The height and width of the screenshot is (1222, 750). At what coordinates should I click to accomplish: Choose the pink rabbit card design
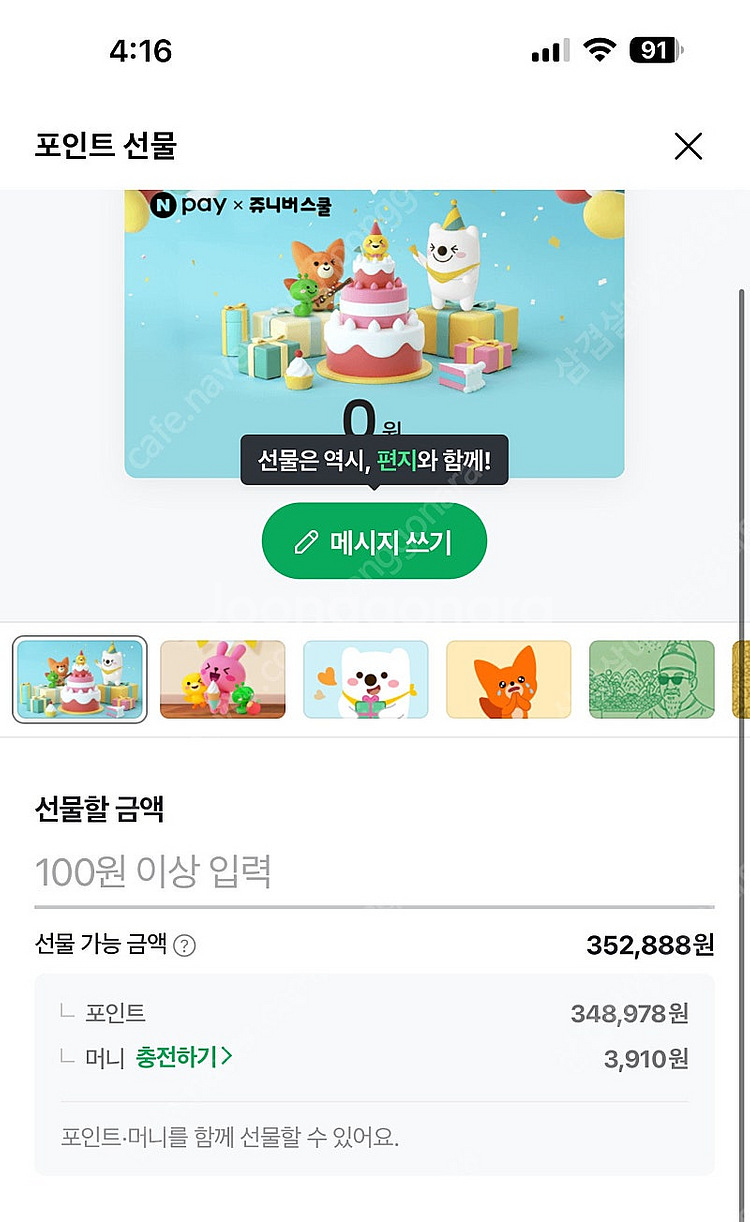pos(223,680)
